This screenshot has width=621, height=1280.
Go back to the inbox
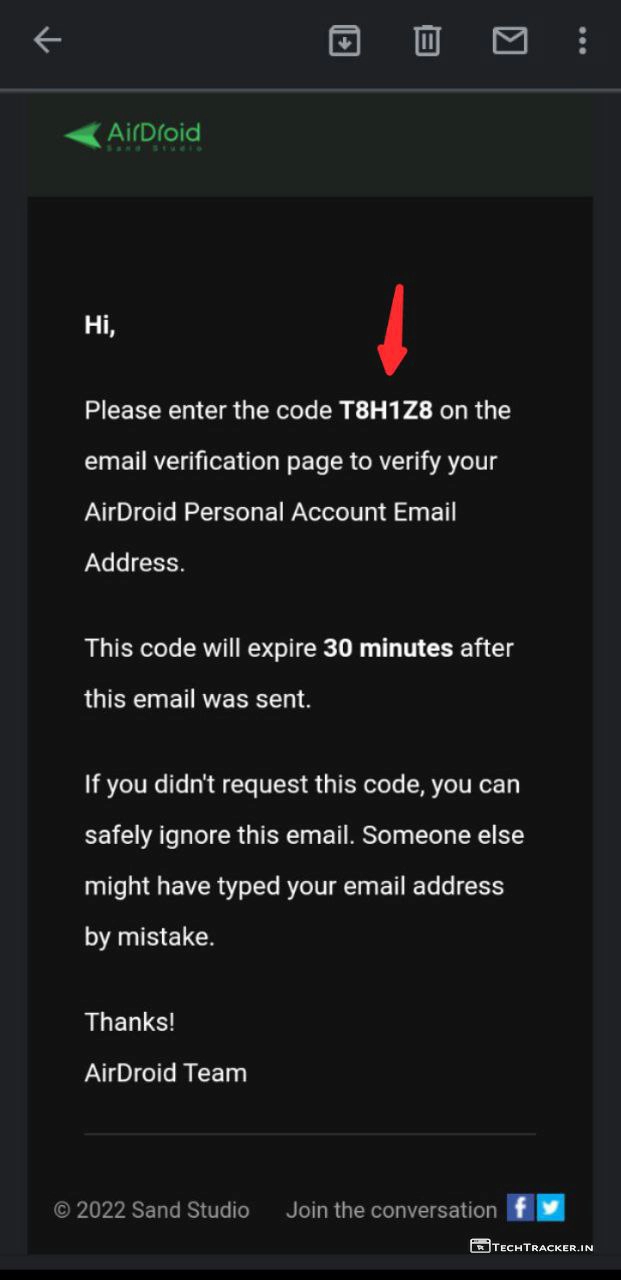pyautogui.click(x=47, y=40)
